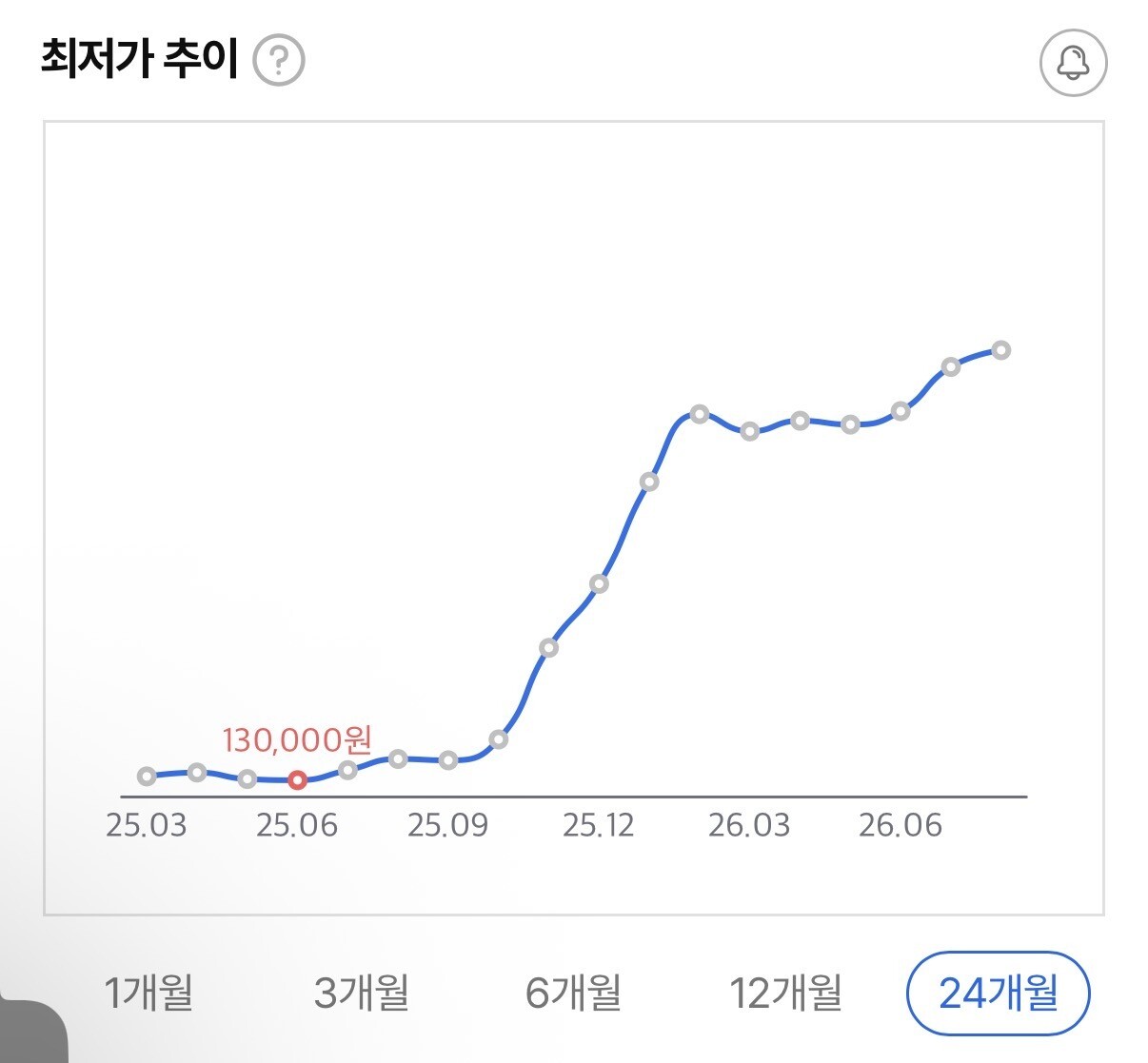Switch to the 3개월 period
The height and width of the screenshot is (1063, 1148).
(362, 994)
